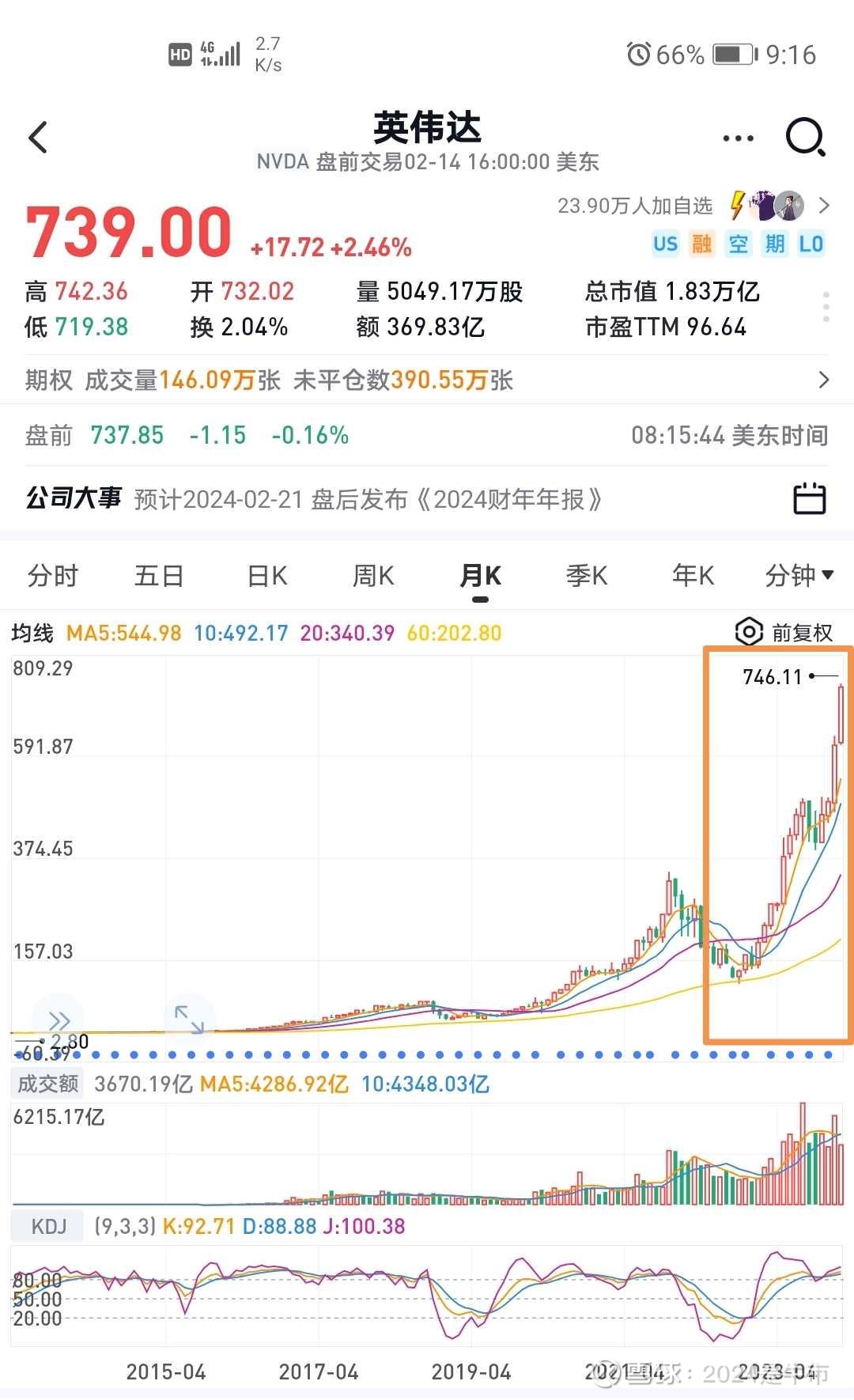Image resolution: width=854 pixels, height=1400 pixels.
Task: Open the 2024财年年报 announcement link
Action: coord(510,499)
